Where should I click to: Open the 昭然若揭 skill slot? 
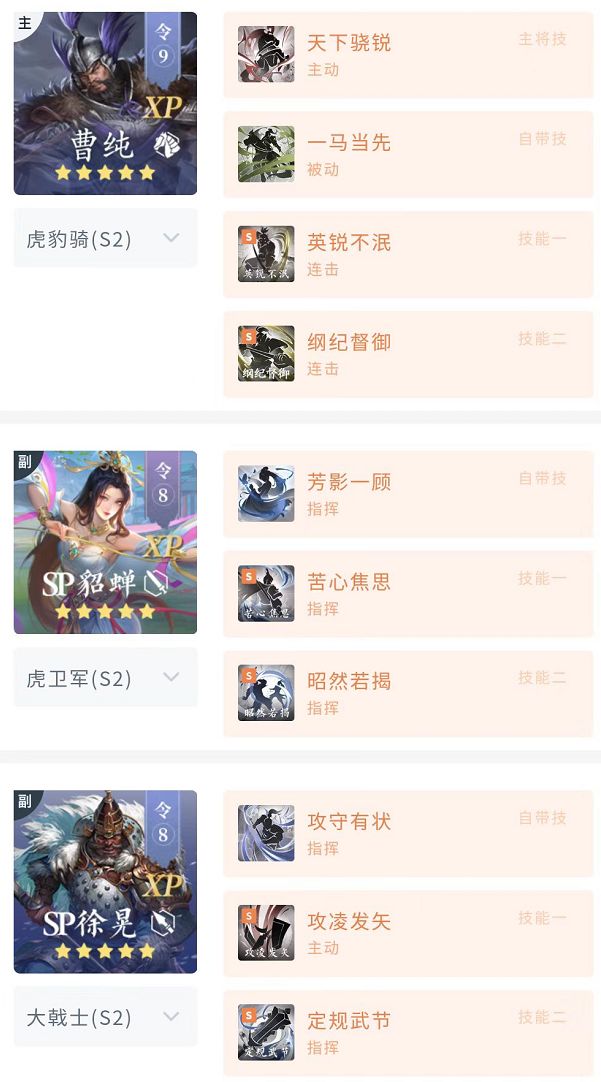(x=407, y=693)
